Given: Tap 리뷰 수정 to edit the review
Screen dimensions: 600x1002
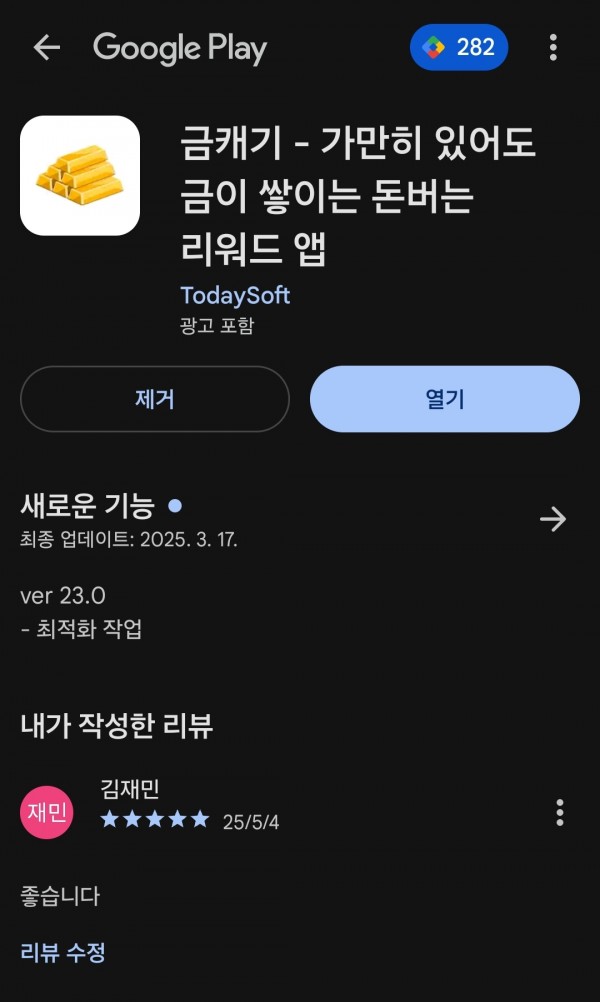Looking at the screenshot, I should 63,953.
